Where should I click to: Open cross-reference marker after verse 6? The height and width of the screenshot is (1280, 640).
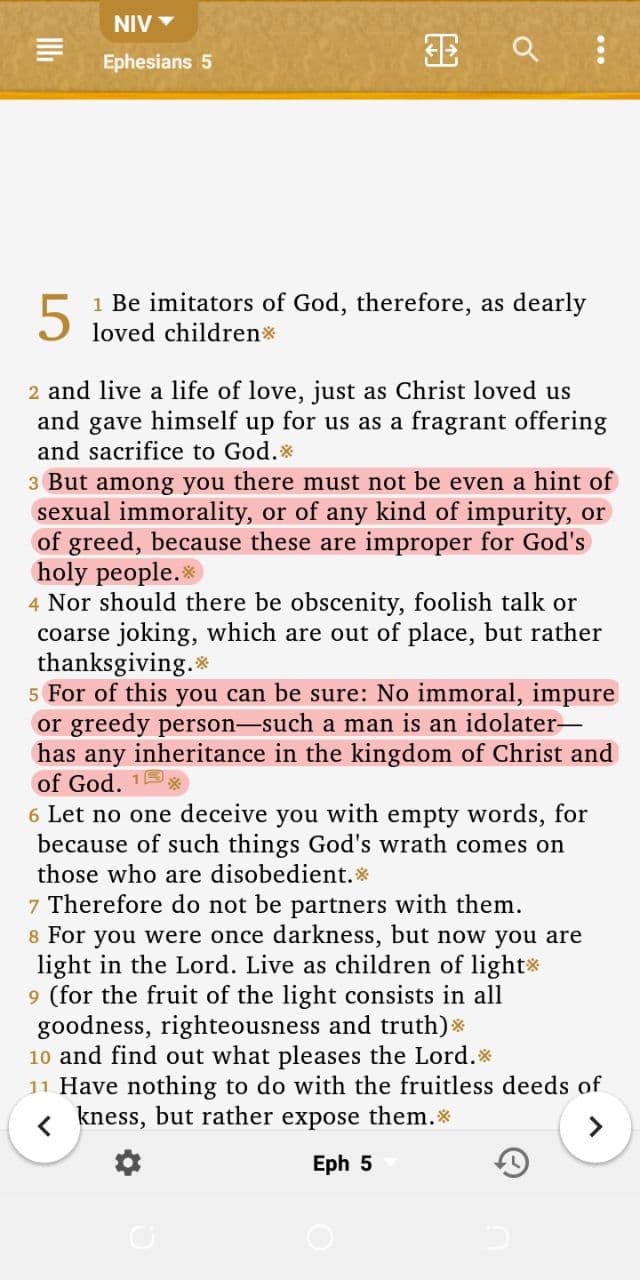point(362,875)
